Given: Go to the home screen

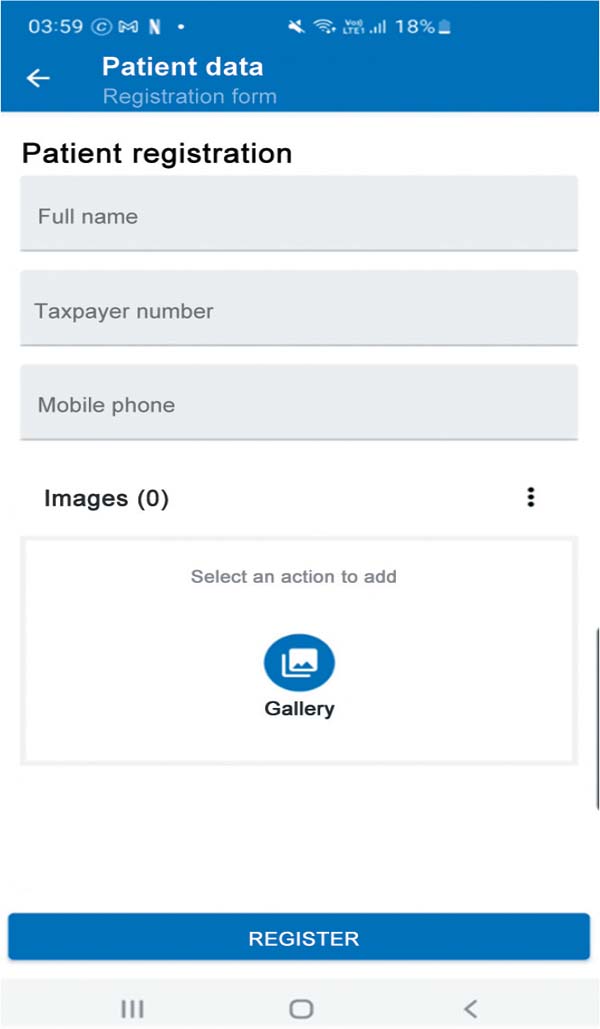Looking at the screenshot, I should (300, 1008).
